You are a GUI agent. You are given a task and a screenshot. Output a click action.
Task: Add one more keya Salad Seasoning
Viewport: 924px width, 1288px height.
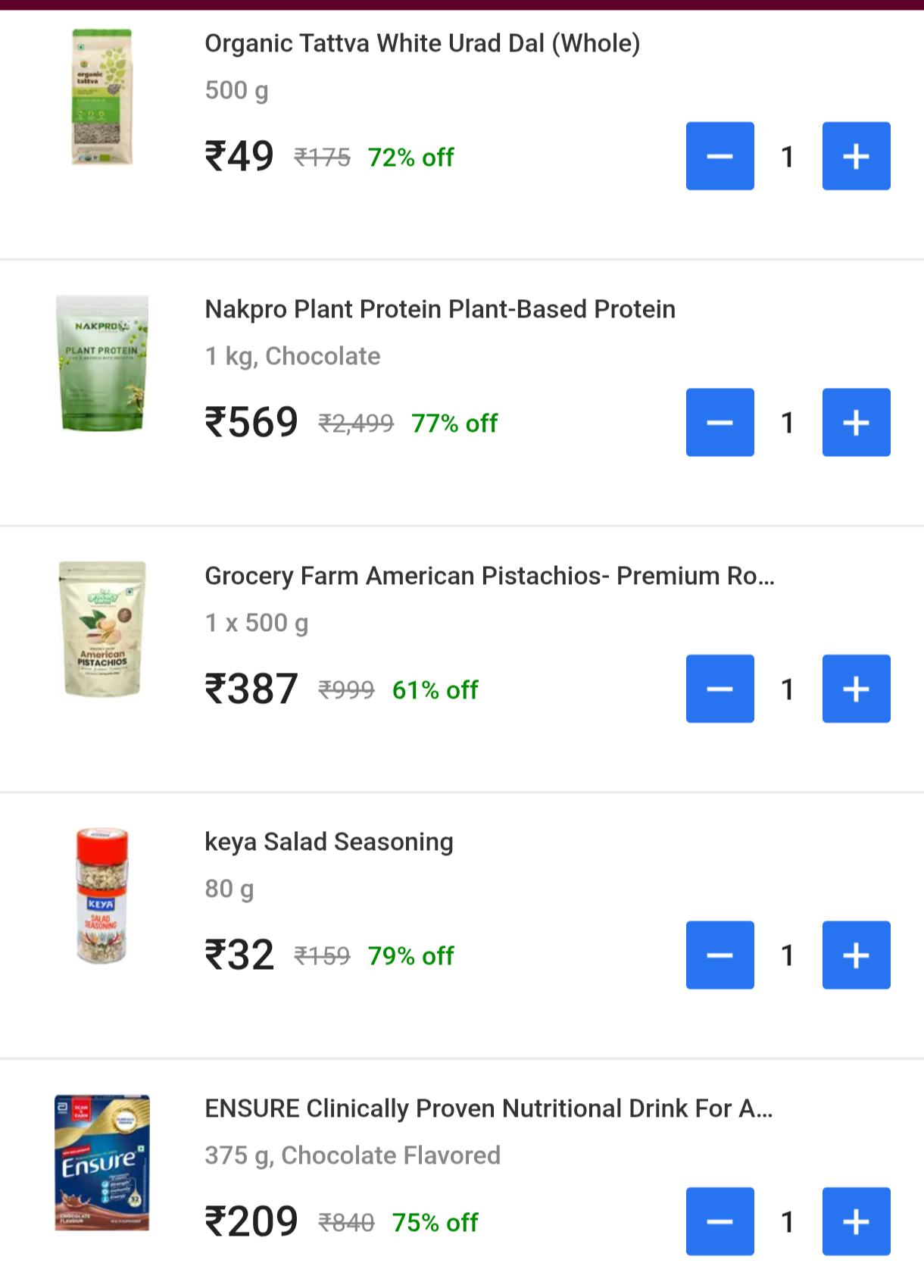(x=856, y=955)
